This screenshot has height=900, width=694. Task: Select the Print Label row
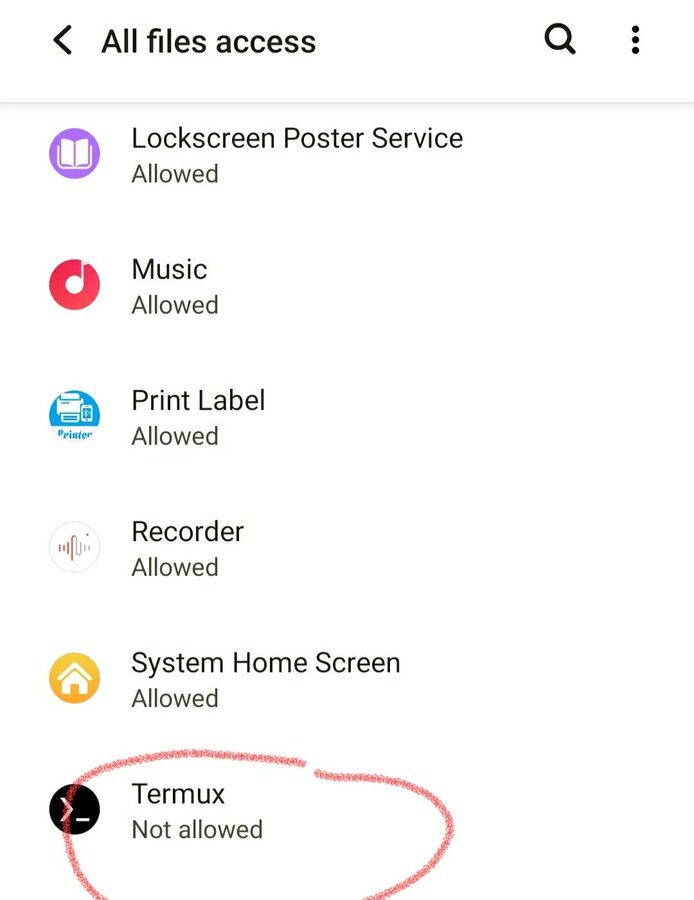click(198, 417)
